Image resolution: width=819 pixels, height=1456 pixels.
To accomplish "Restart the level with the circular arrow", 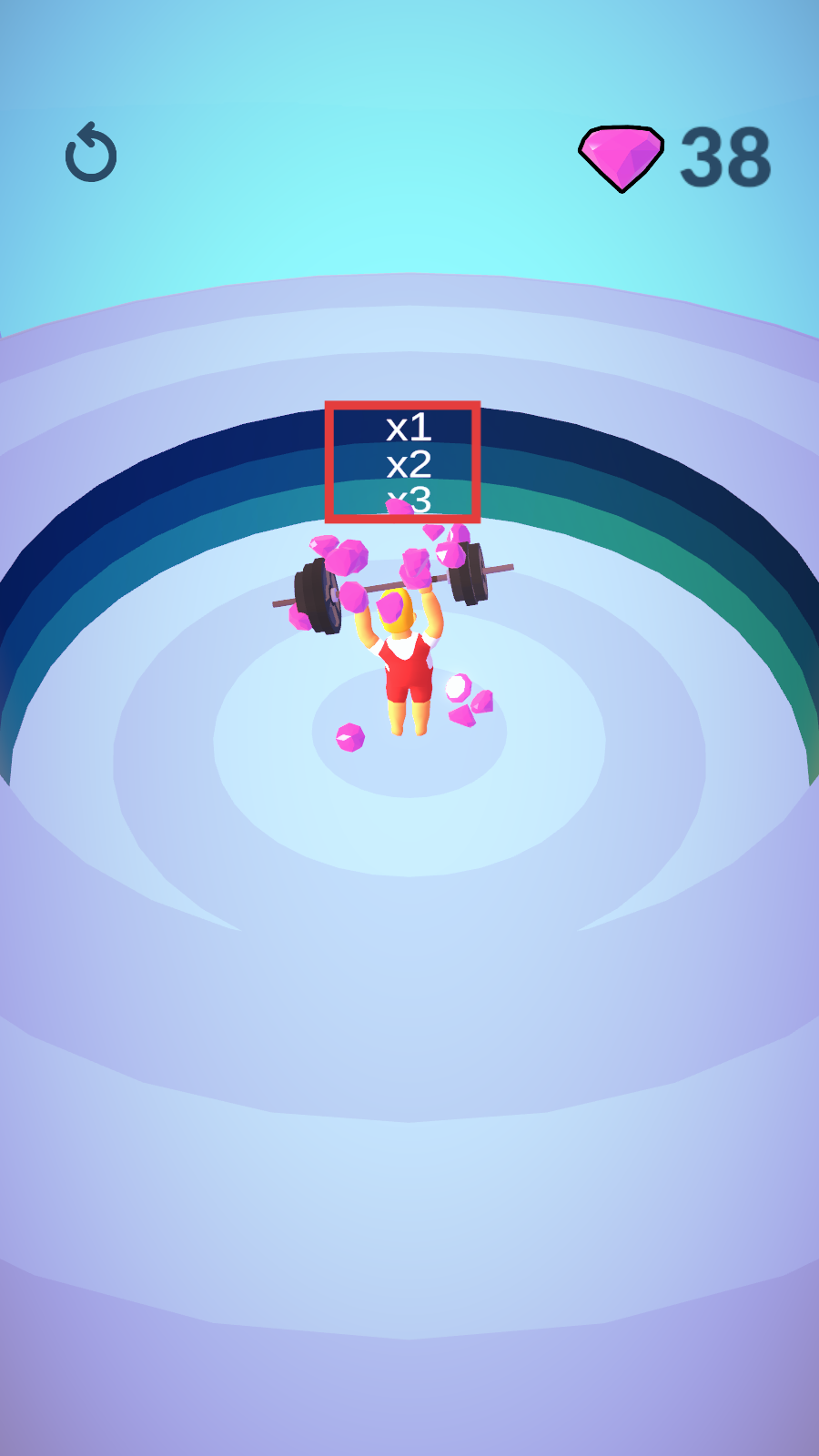I will tap(91, 153).
